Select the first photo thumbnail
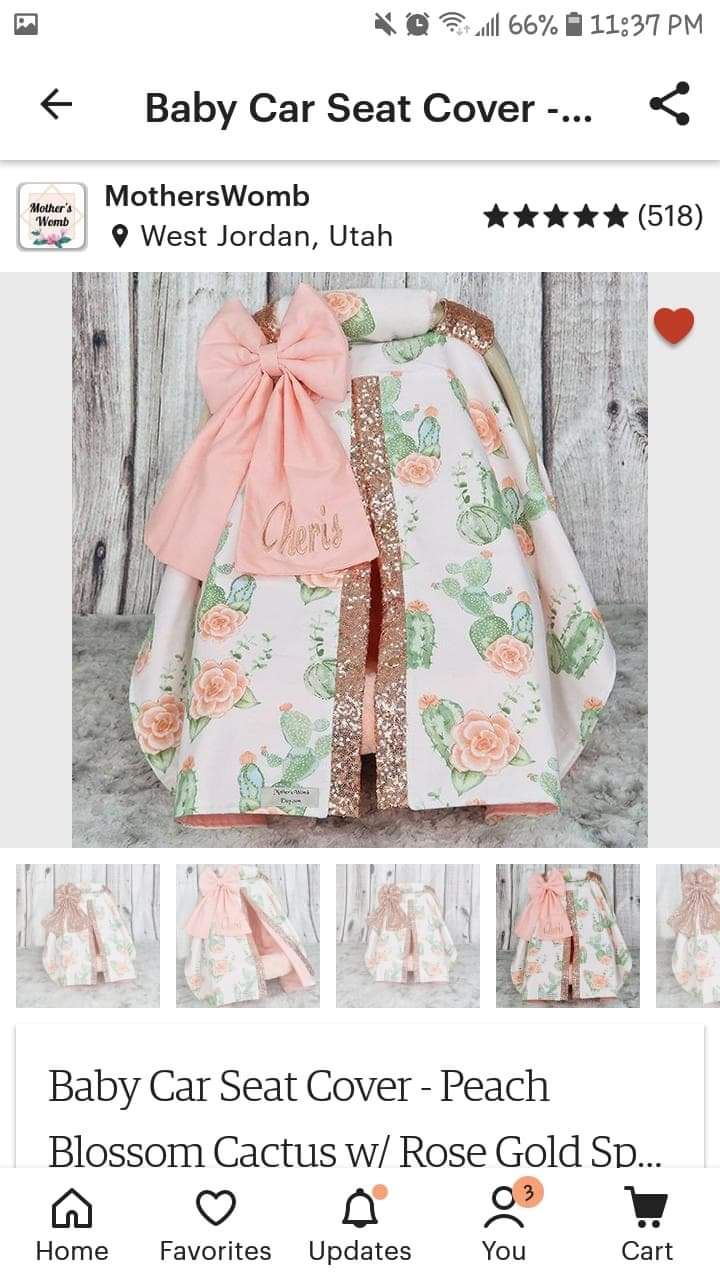 (x=88, y=935)
